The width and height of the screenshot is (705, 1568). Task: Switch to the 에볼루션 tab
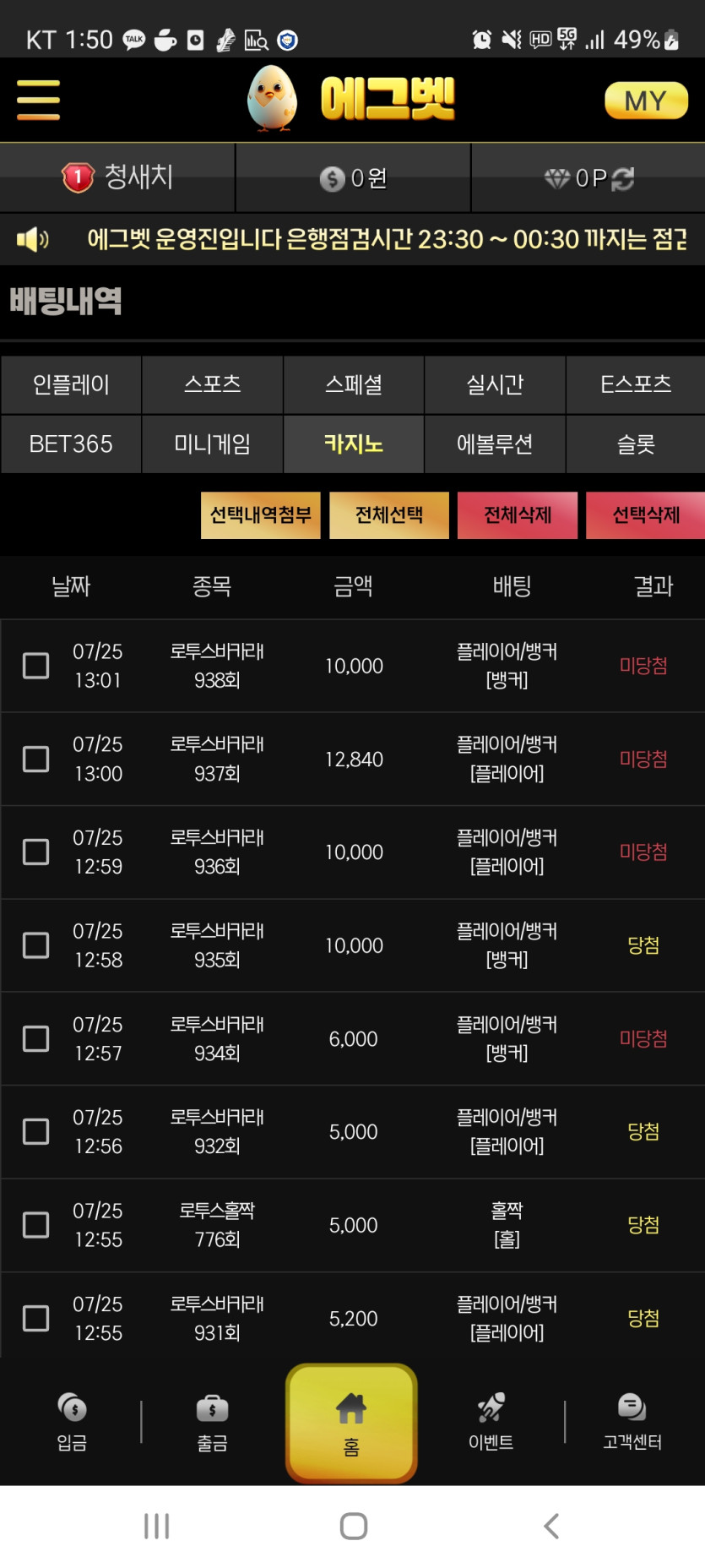tap(495, 444)
